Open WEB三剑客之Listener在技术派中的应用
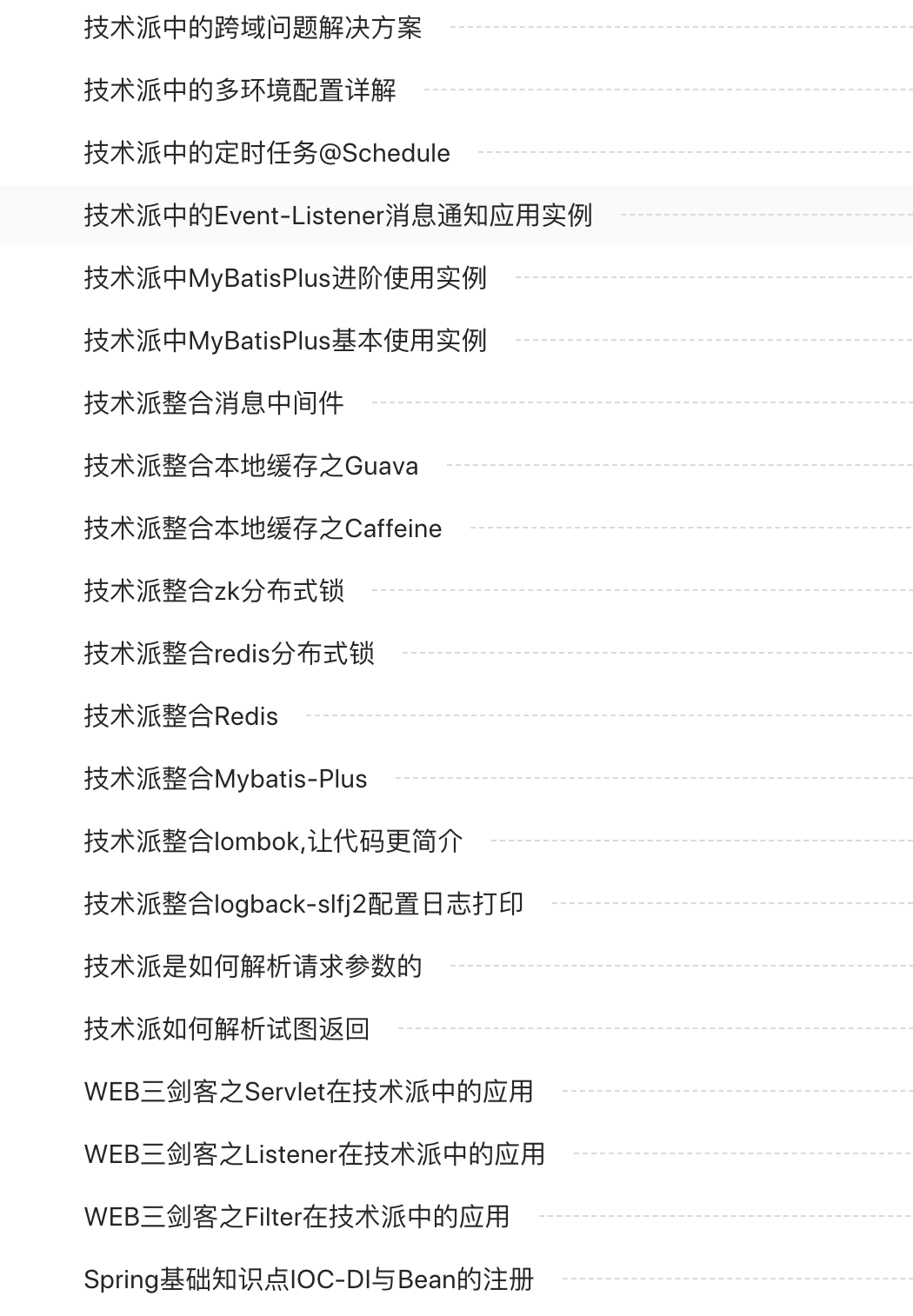 tap(315, 1154)
